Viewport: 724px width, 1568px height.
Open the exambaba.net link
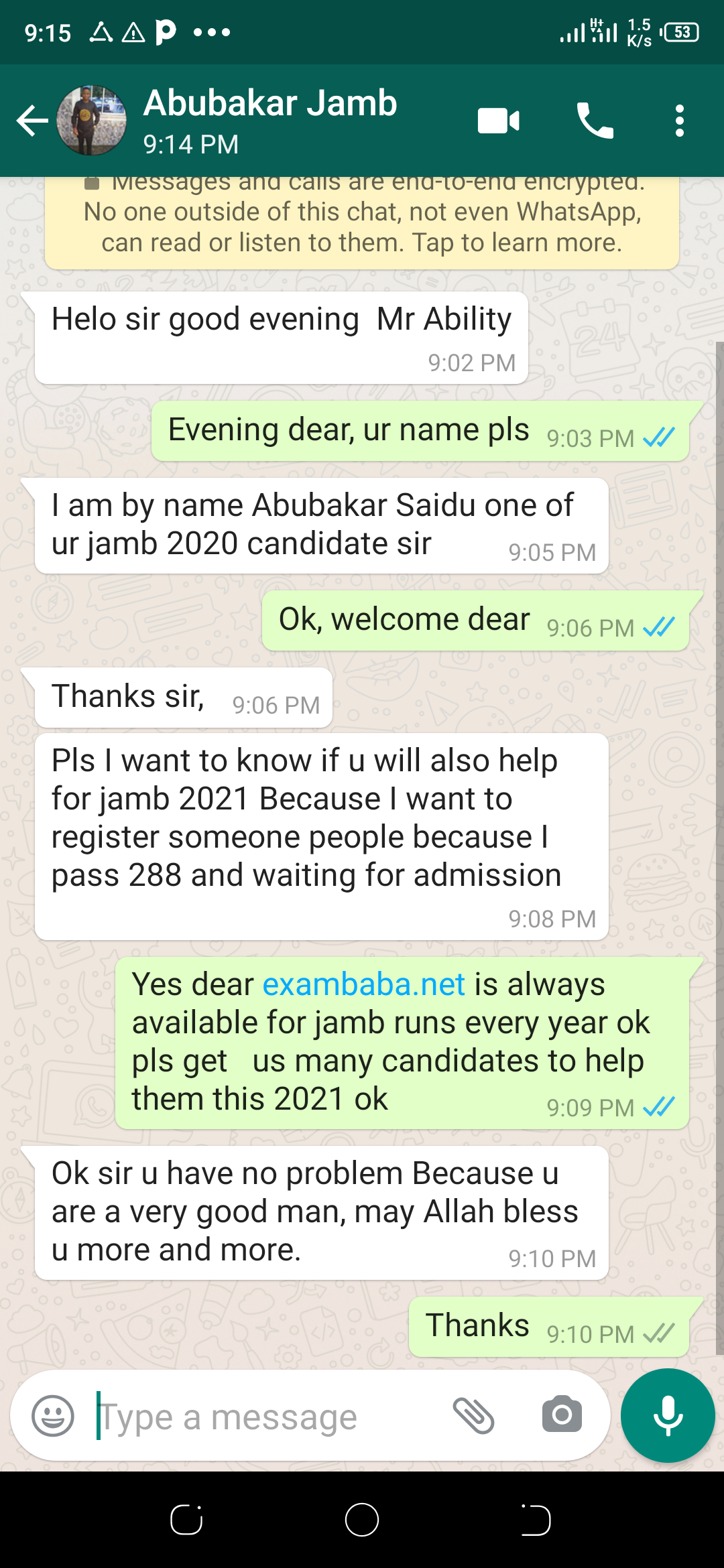tap(363, 984)
